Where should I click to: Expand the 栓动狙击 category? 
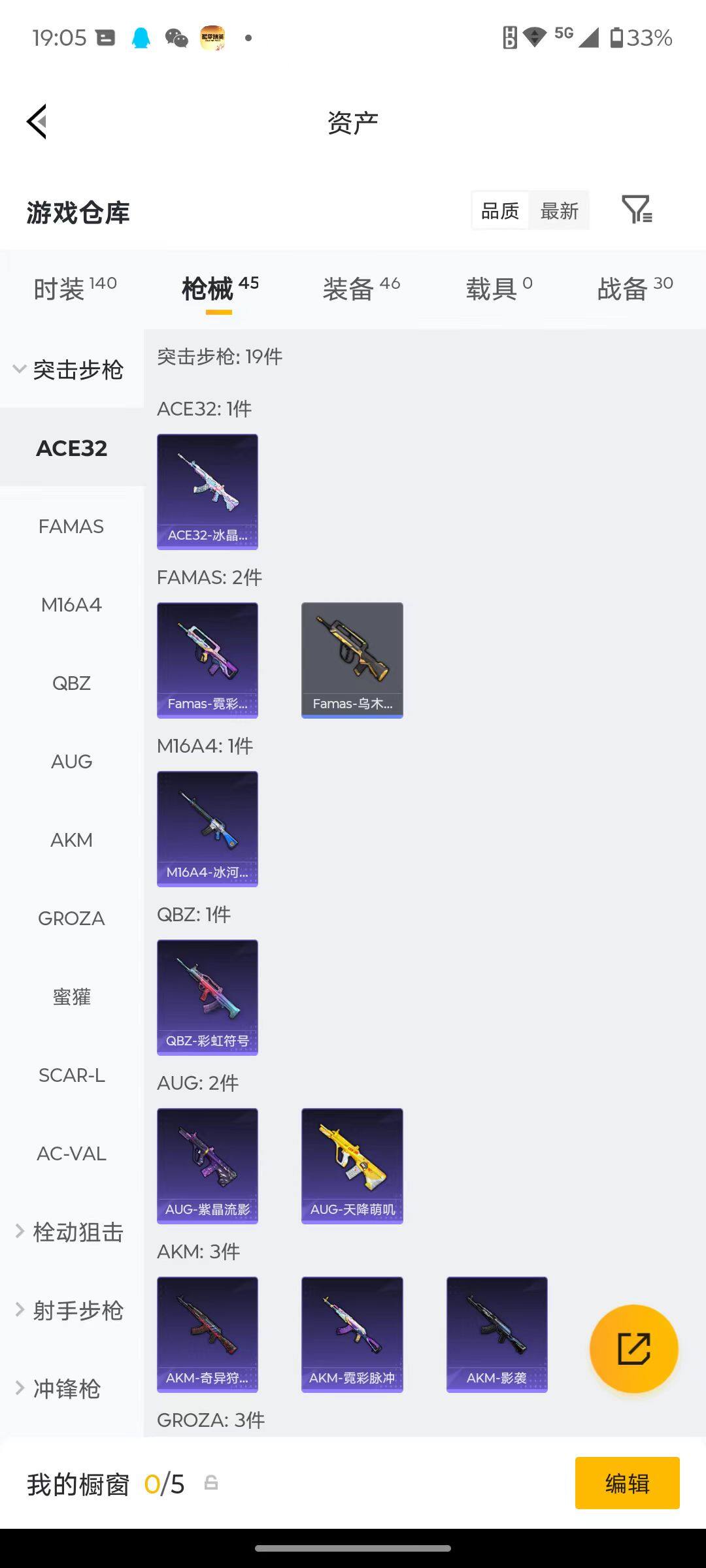(x=71, y=1232)
